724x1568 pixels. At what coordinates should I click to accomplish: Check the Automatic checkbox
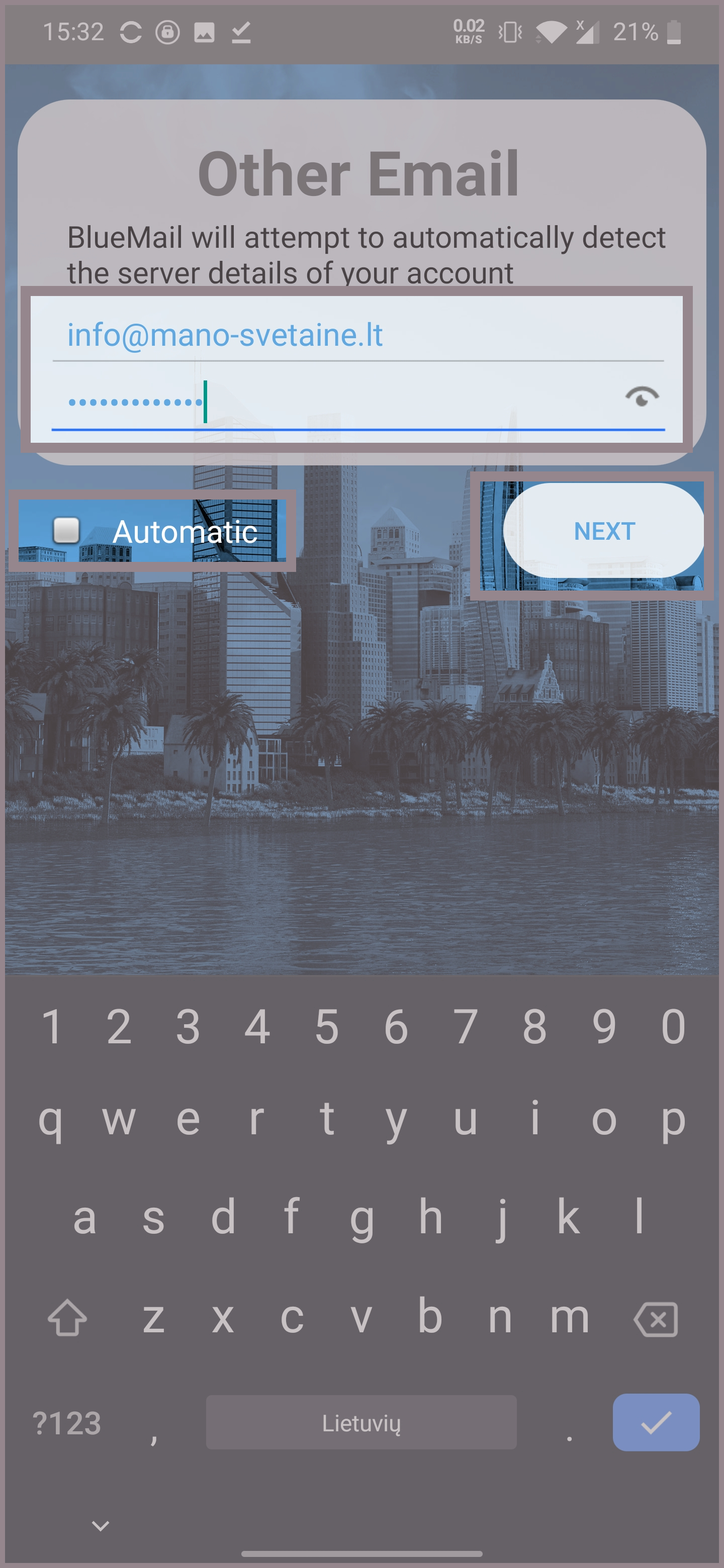[66, 530]
